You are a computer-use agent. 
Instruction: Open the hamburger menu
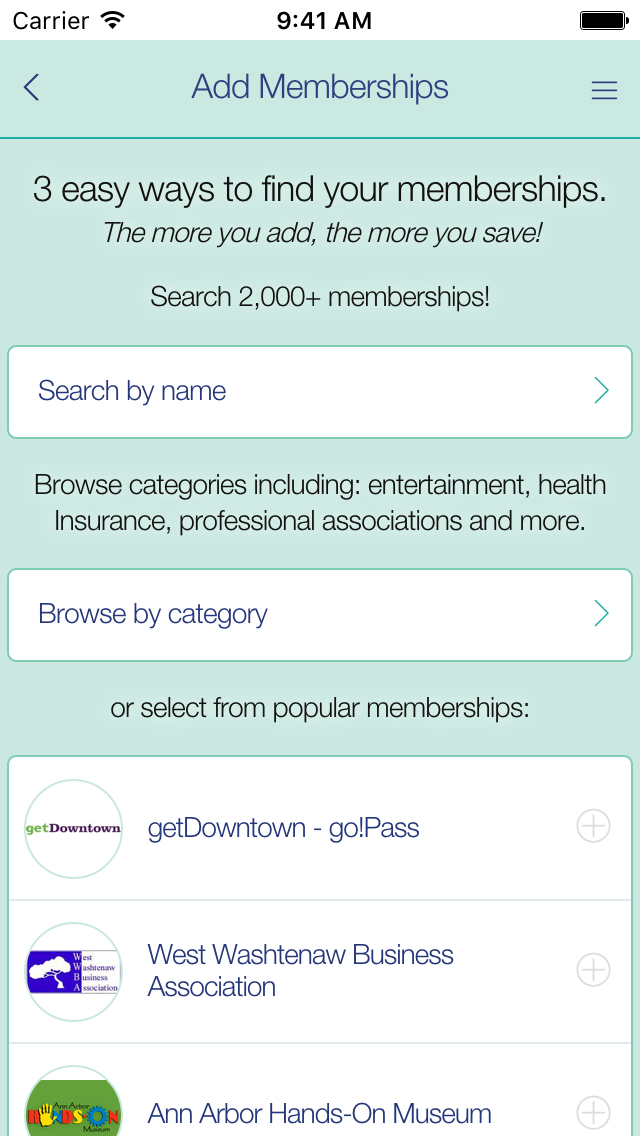604,89
